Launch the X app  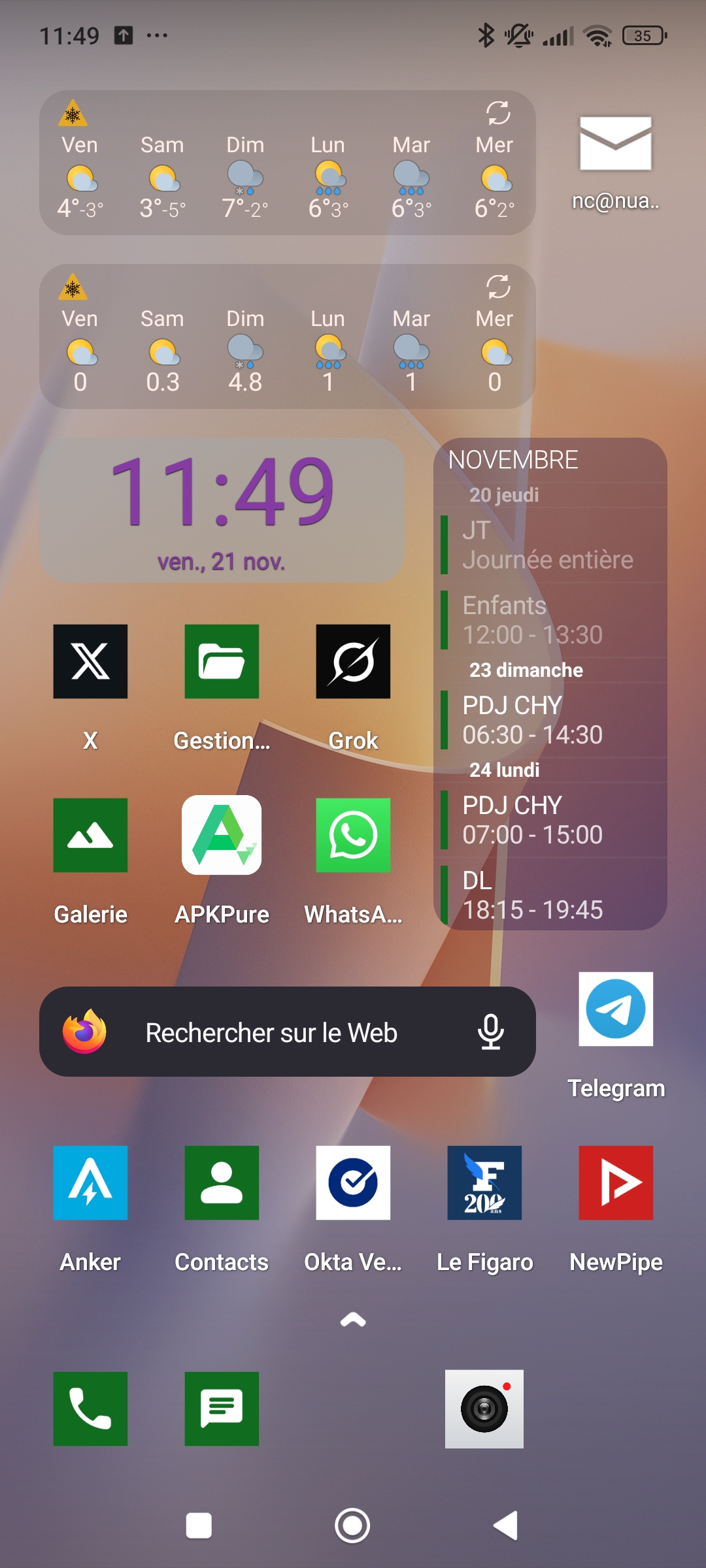tap(90, 661)
